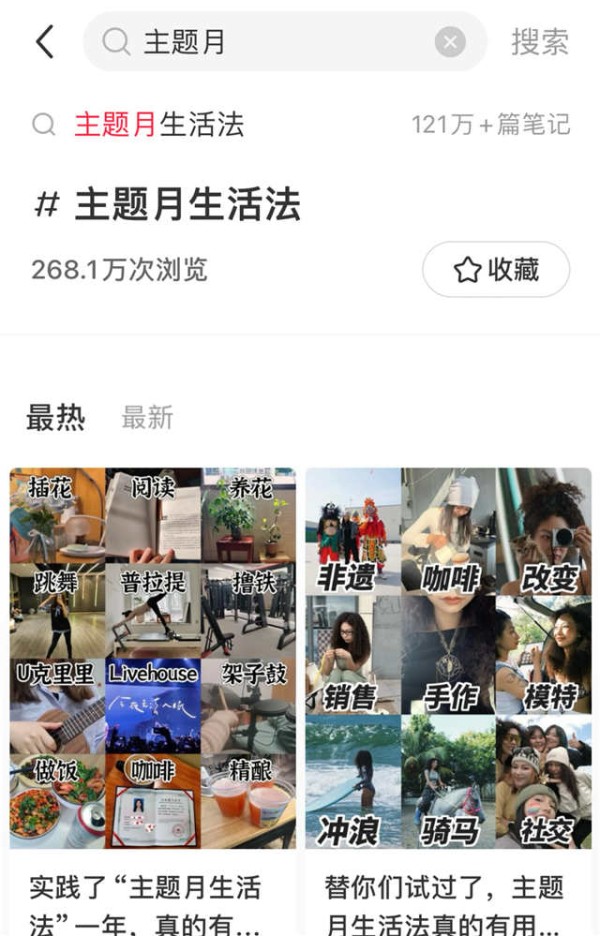Select the 最热 tab
This screenshot has width=600, height=936.
click(x=56, y=418)
